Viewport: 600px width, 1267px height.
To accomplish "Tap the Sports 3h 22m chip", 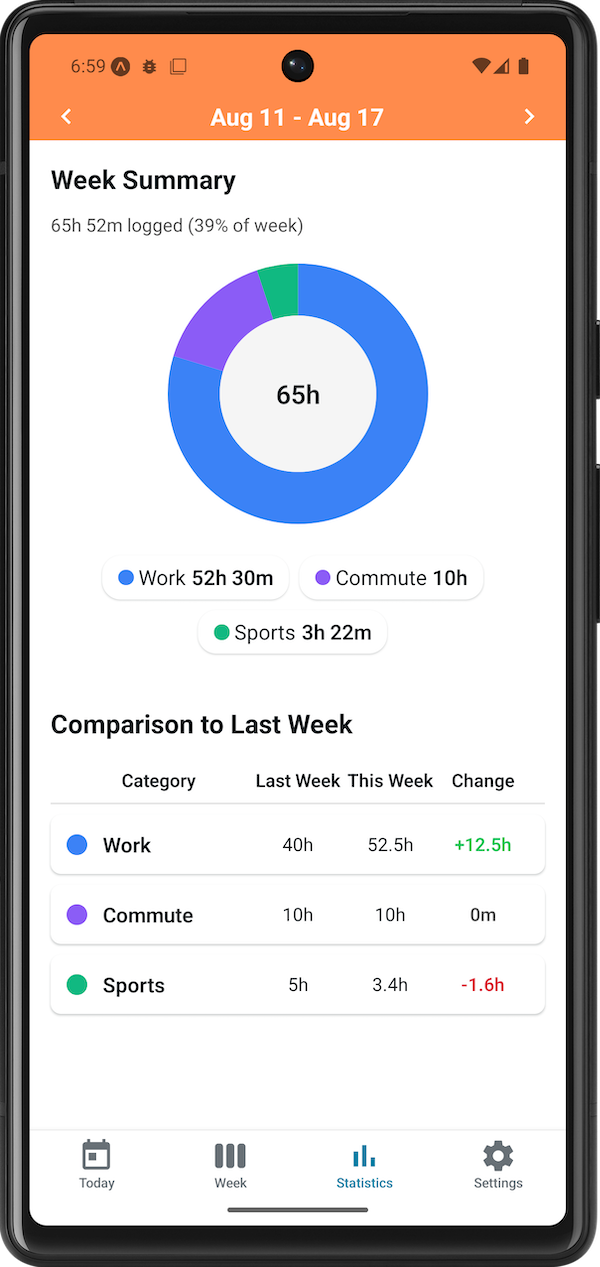I will point(292,633).
